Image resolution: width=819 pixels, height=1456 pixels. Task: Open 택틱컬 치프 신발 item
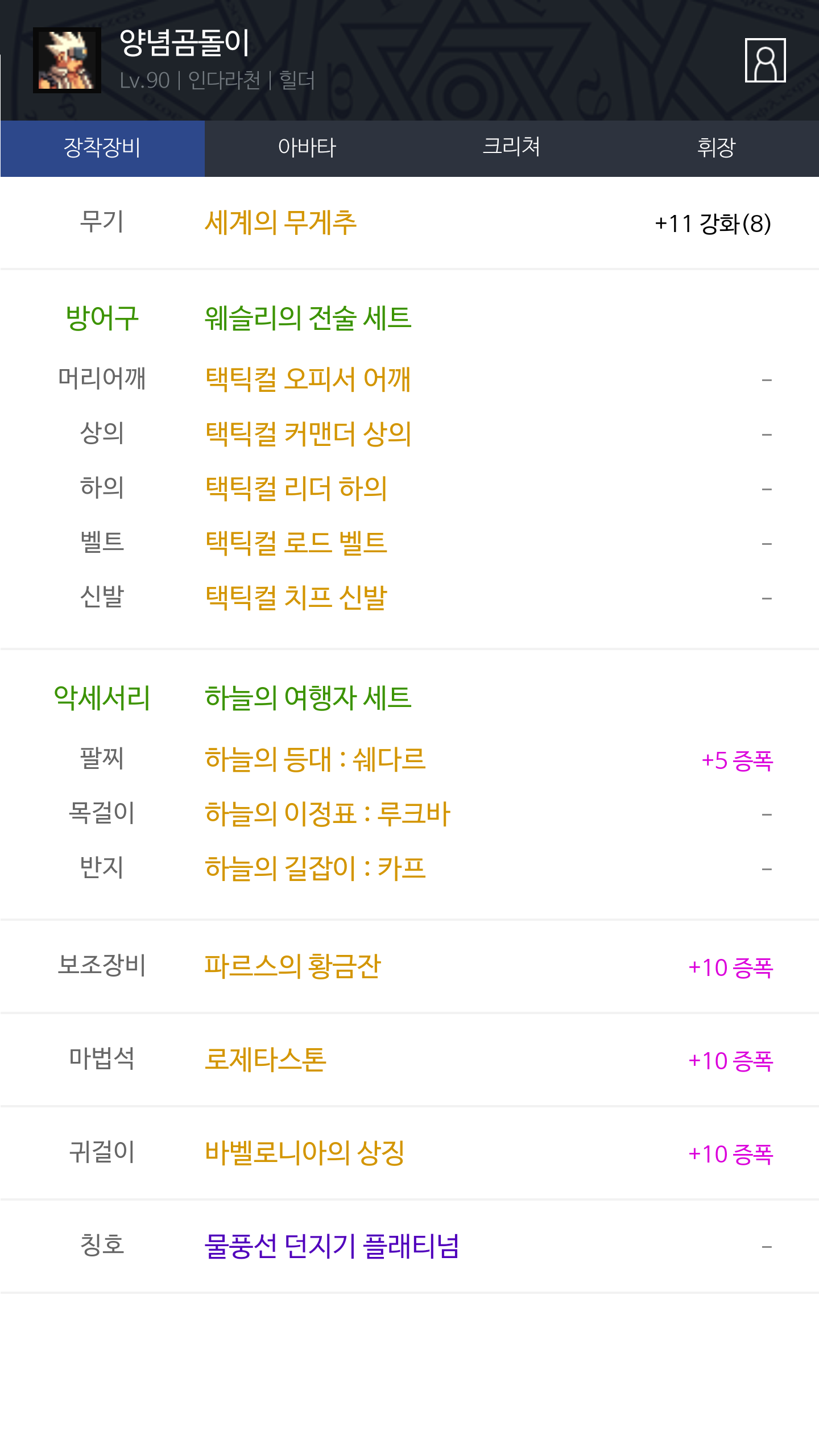click(296, 597)
